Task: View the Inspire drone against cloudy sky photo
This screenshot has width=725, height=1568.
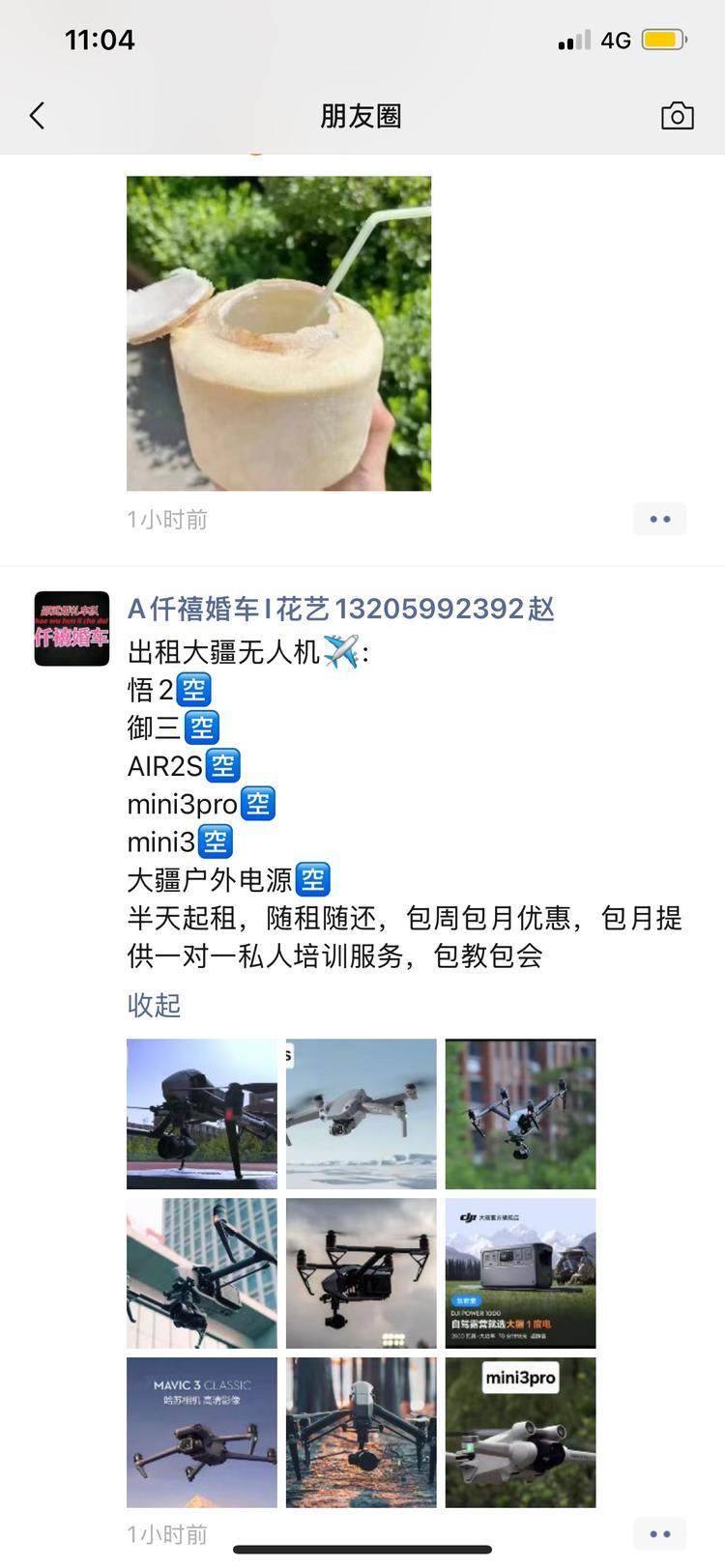Action: [362, 1273]
